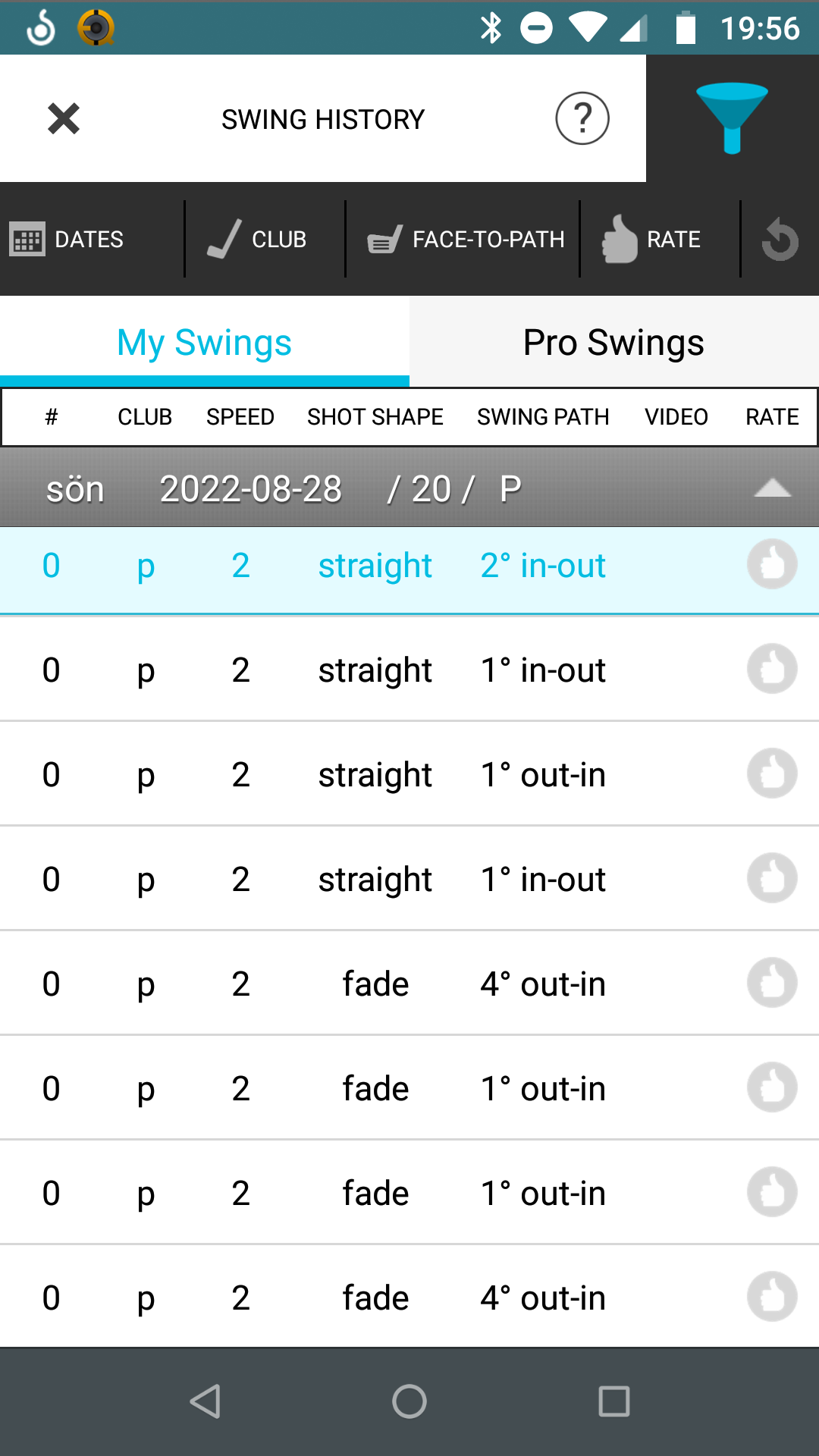This screenshot has height=1456, width=819.
Task: Open the help question mark
Action: [x=582, y=119]
